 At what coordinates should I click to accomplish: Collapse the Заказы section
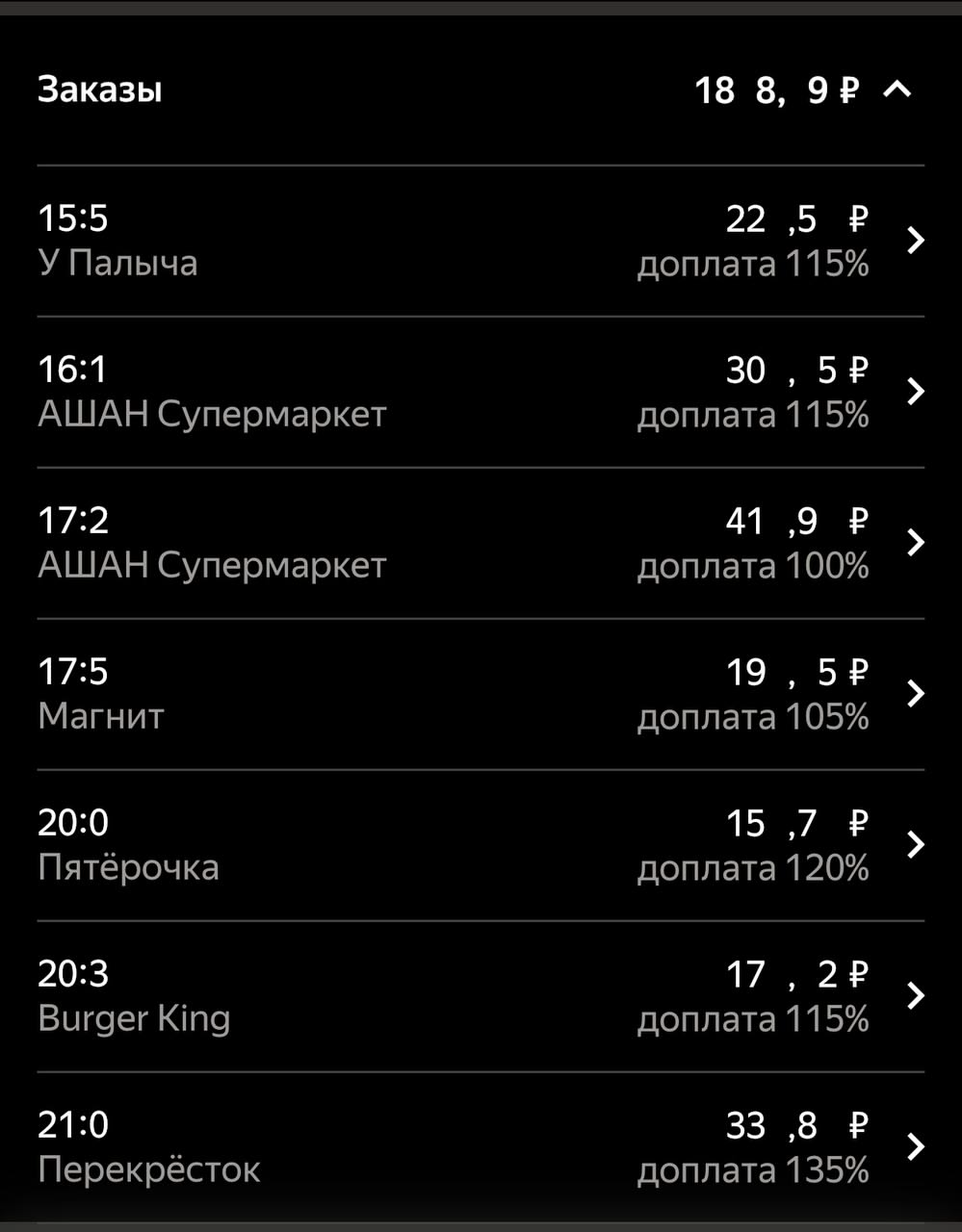click(897, 90)
